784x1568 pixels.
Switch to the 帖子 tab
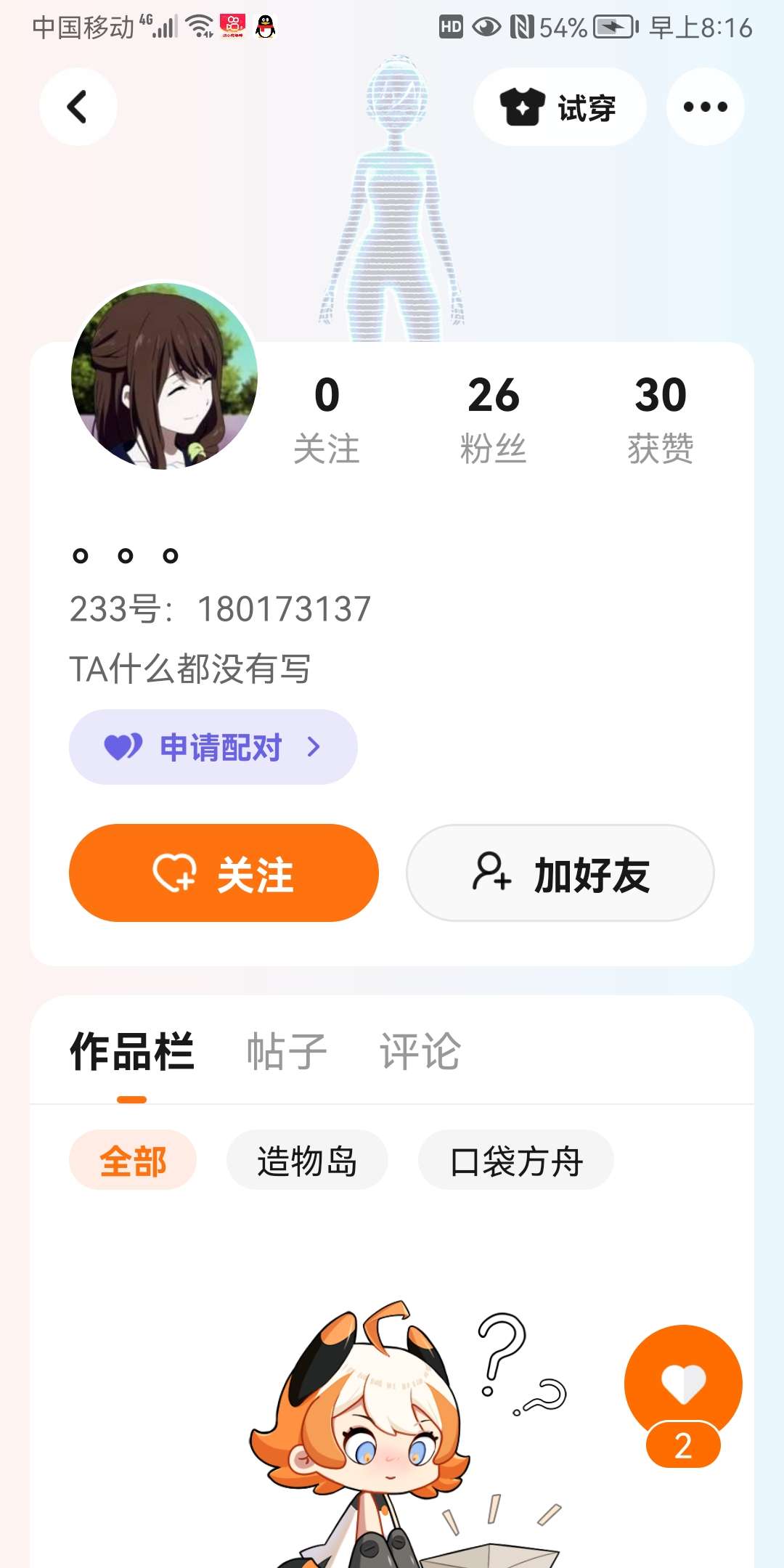pyautogui.click(x=287, y=1052)
